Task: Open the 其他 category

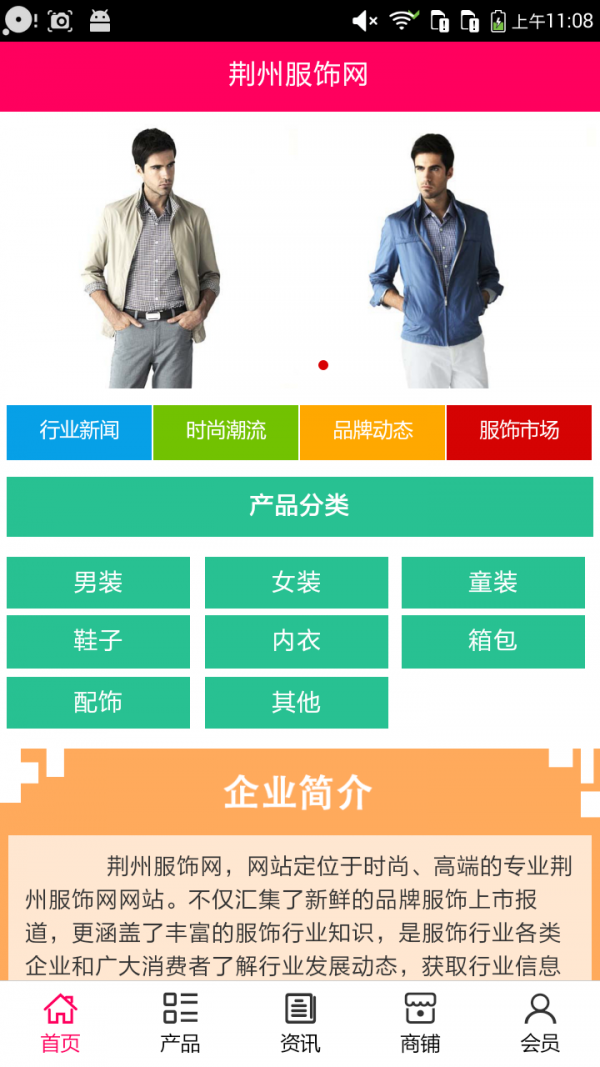Action: pos(296,703)
